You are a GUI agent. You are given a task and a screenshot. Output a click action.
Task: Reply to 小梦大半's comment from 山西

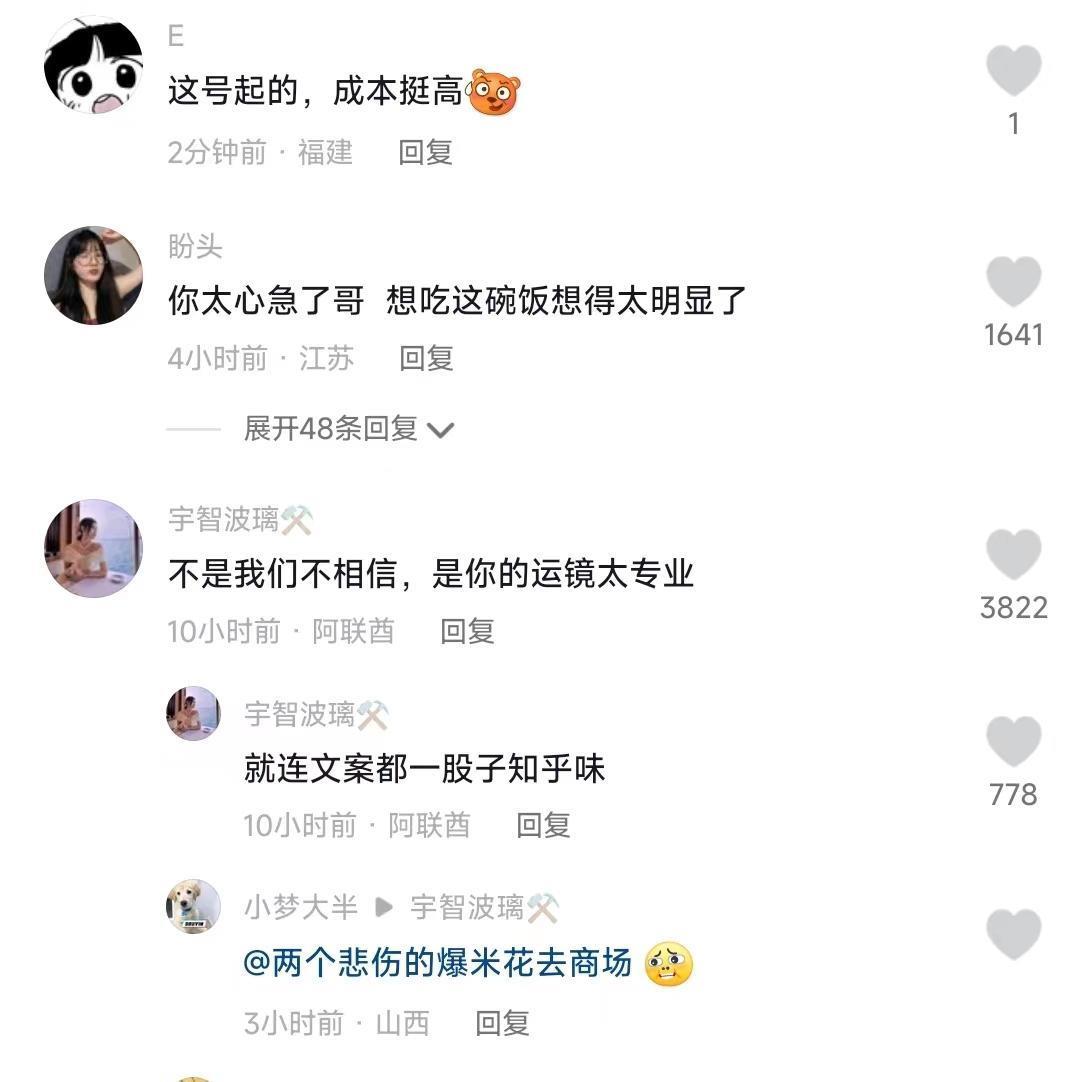(x=502, y=1023)
